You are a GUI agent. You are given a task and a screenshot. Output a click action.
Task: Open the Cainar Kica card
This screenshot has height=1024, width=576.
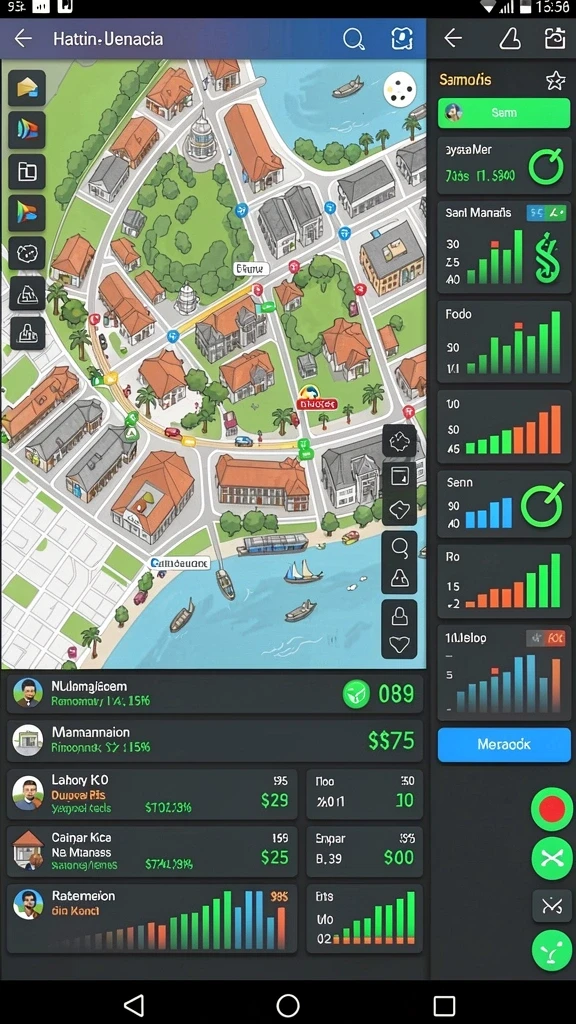click(152, 852)
